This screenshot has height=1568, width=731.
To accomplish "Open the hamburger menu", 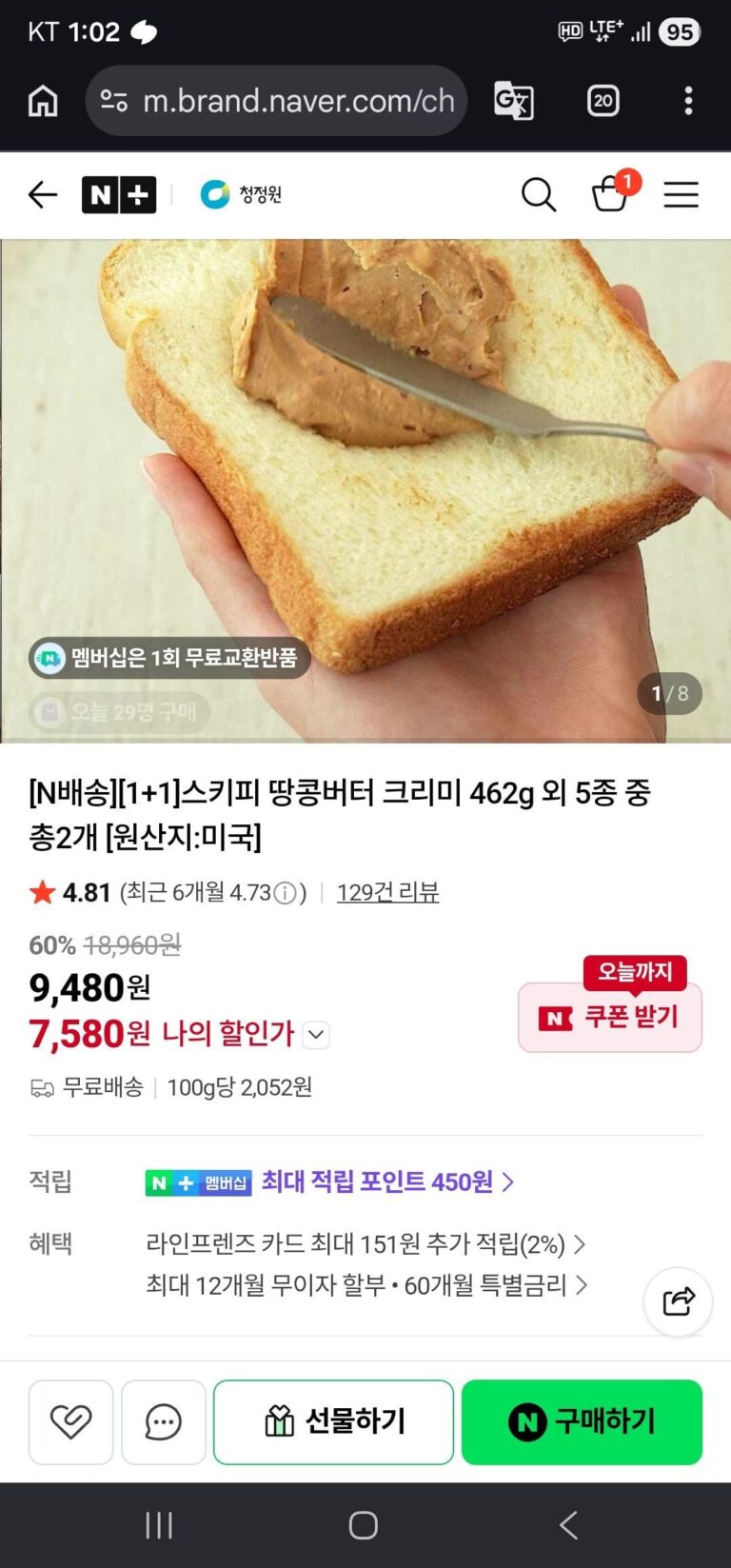I will pyautogui.click(x=682, y=195).
